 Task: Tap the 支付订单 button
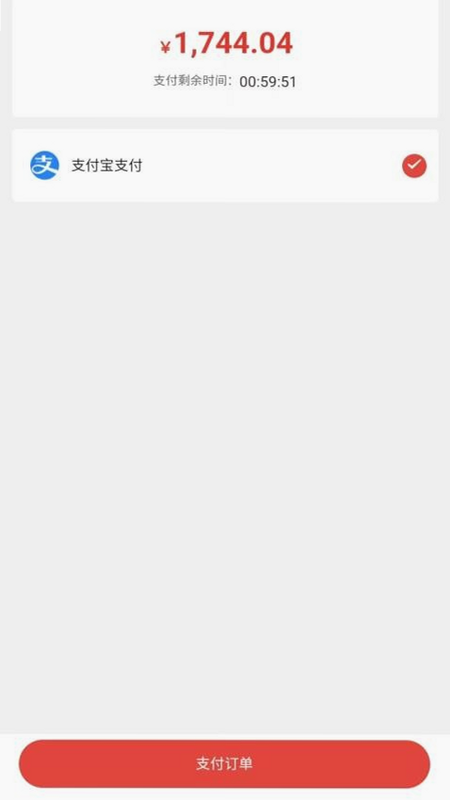(224, 764)
